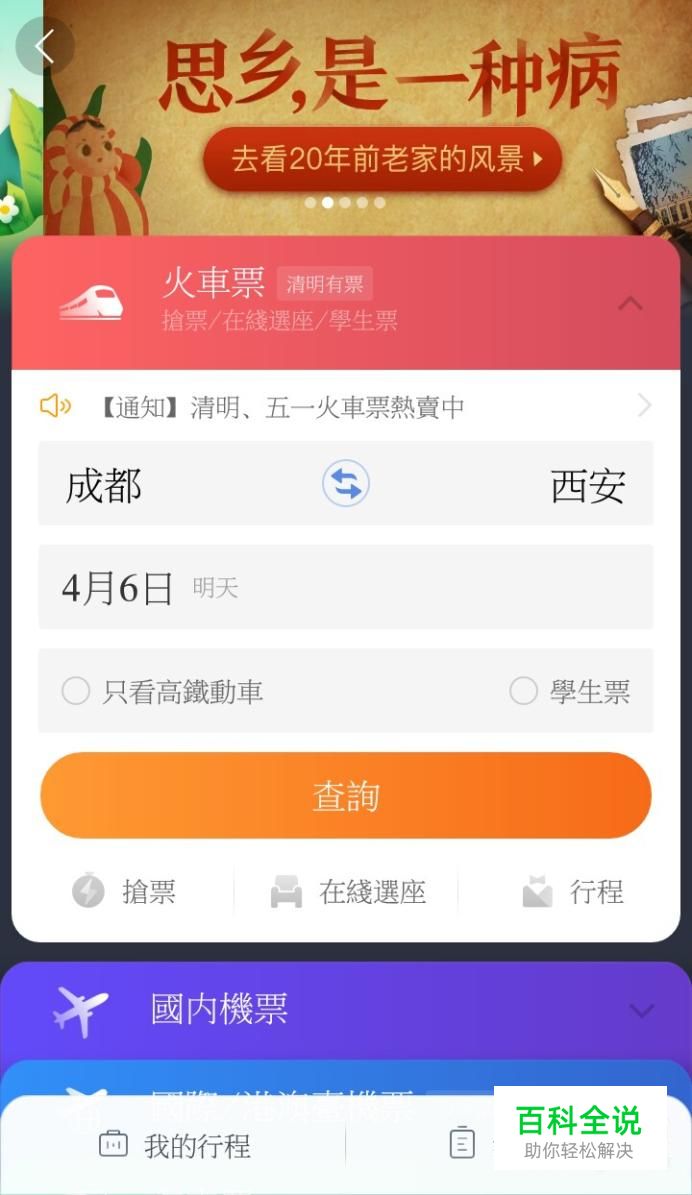Image resolution: width=692 pixels, height=1195 pixels.
Task: Pick a different date than 4月6日
Action: 345,587
